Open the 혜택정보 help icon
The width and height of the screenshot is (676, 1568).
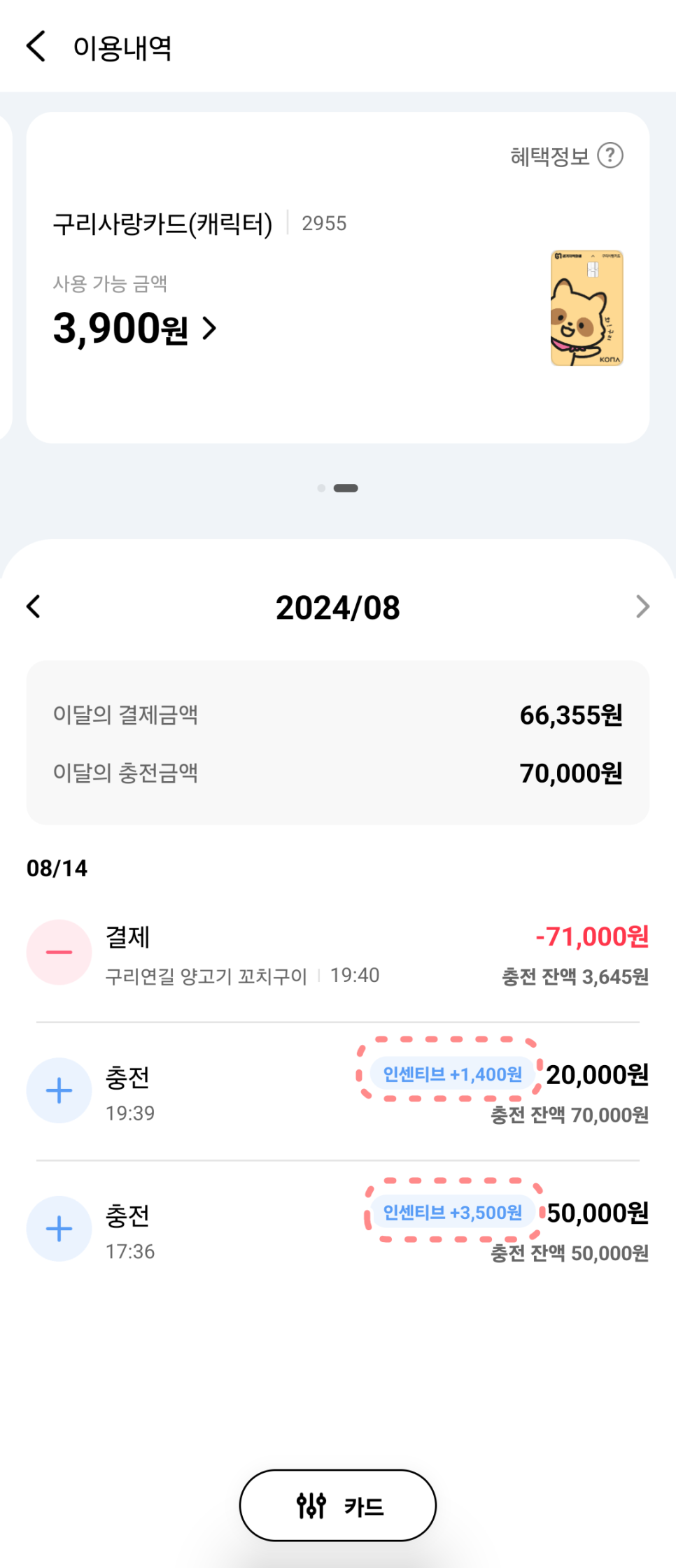(610, 155)
